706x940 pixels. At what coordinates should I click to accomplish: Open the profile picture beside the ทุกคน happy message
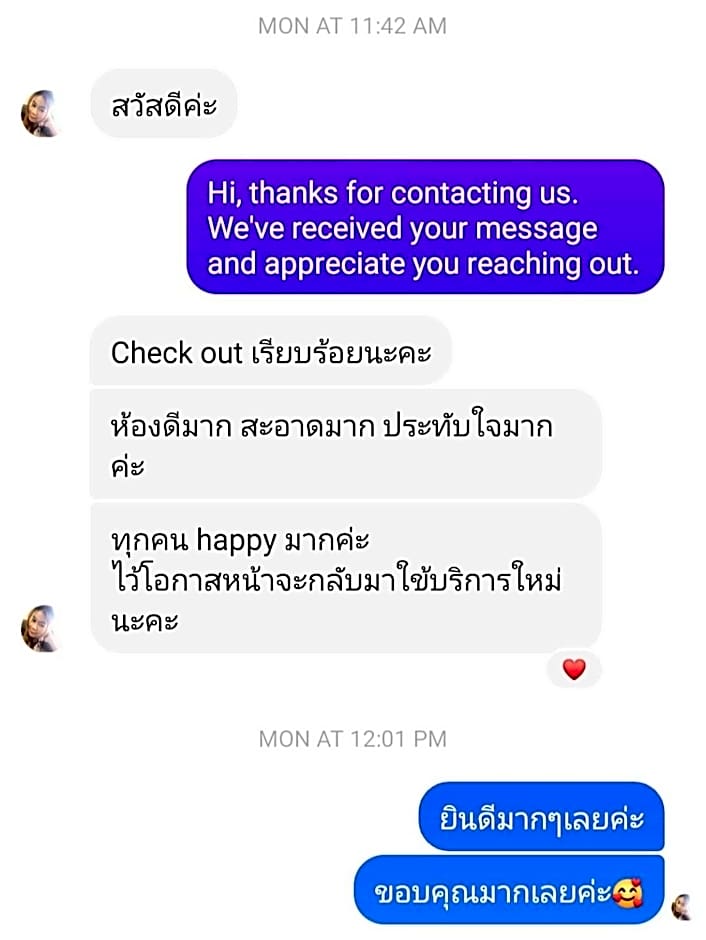(x=42, y=628)
